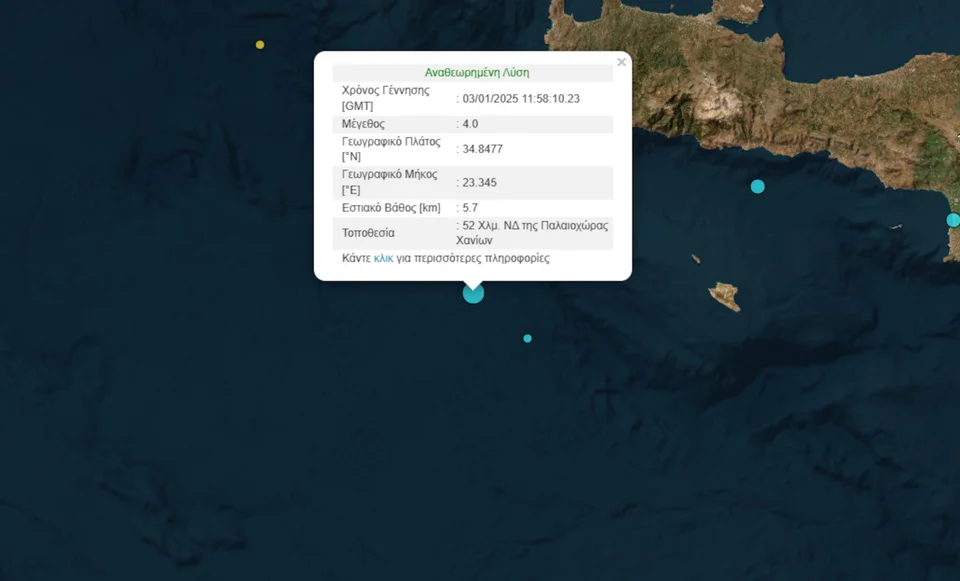The image size is (960, 581).
Task: Close the earthquake info popup
Action: [621, 63]
